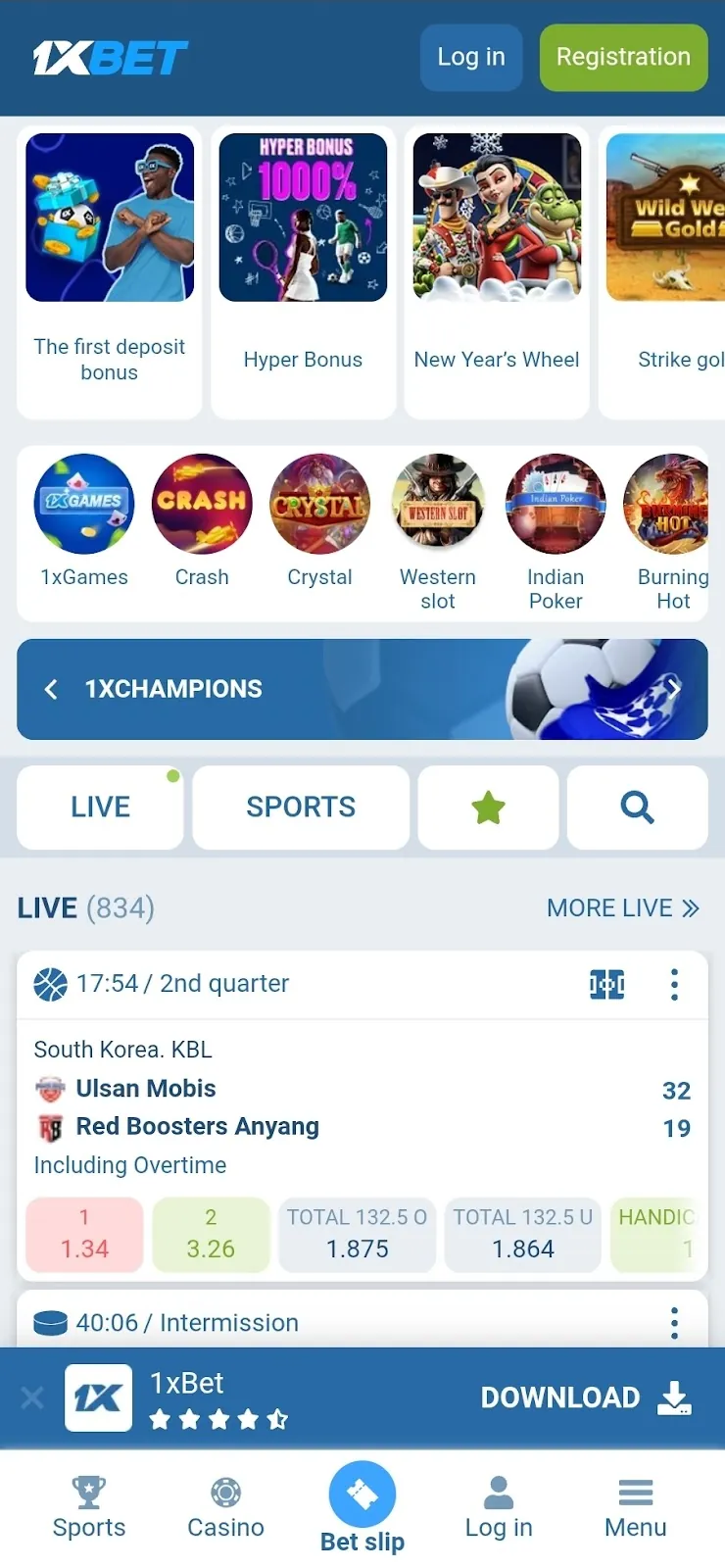Tap the Registration button
Image resolution: width=725 pixels, height=1568 pixels.
click(x=623, y=58)
